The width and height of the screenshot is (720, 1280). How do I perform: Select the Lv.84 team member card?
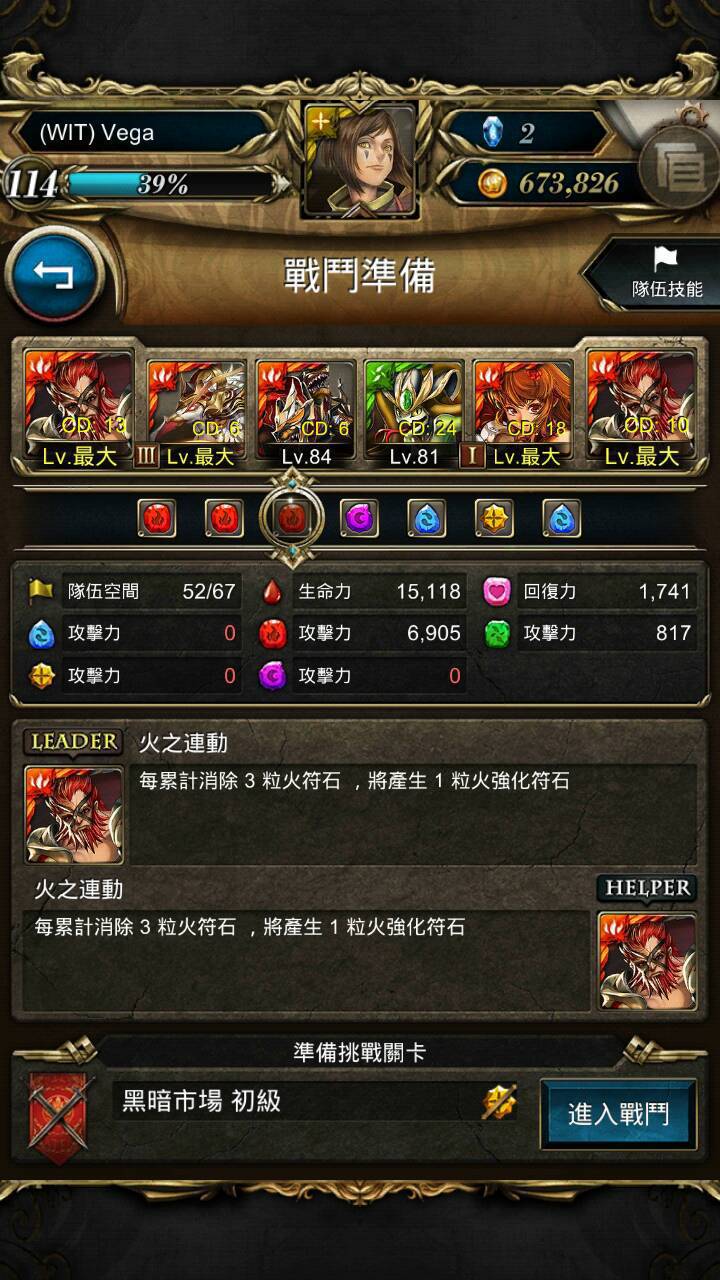point(306,412)
